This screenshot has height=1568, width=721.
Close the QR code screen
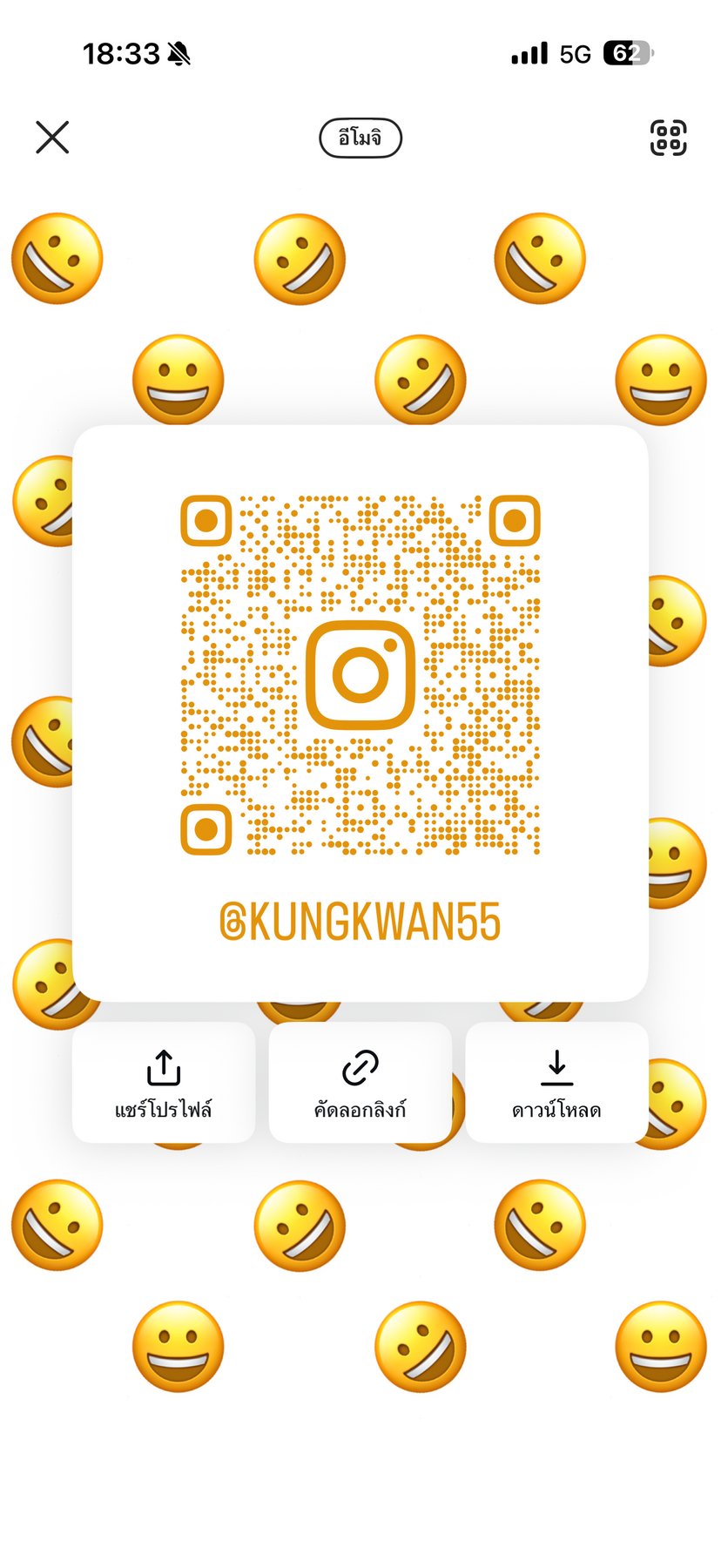pos(52,138)
